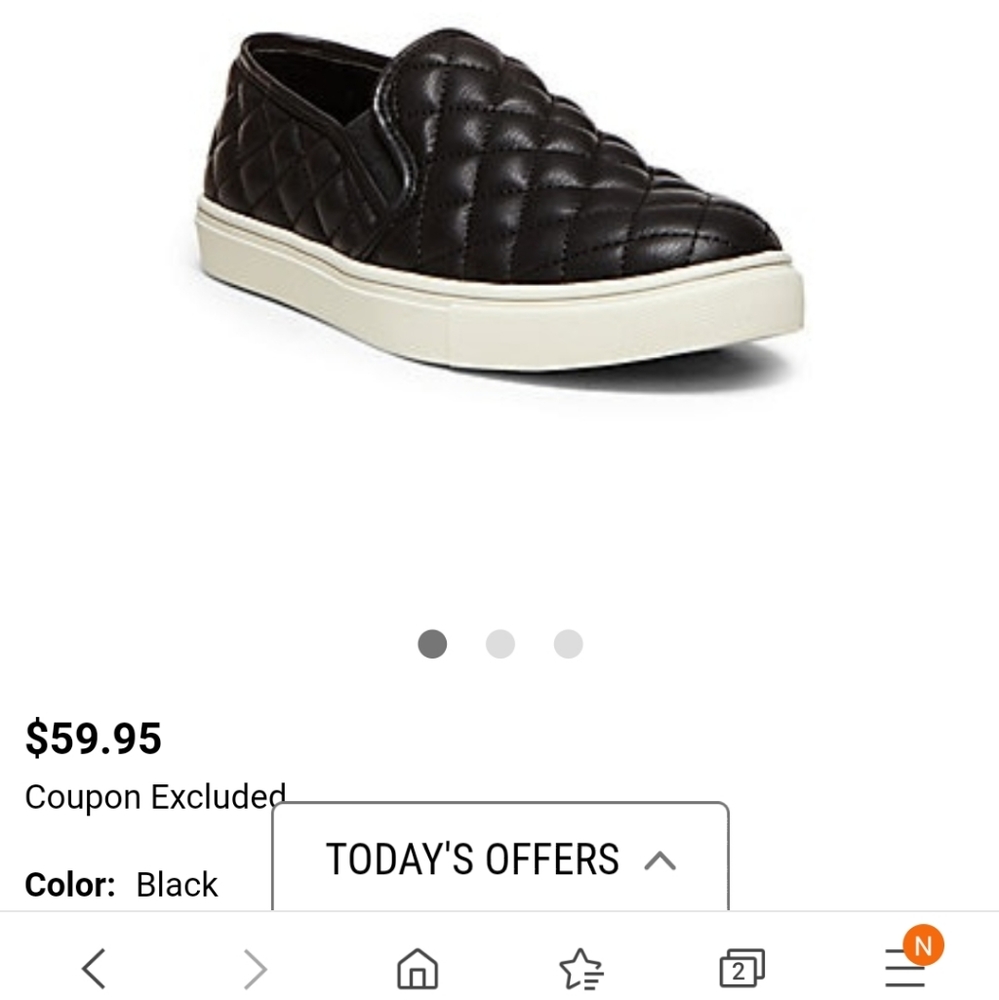Click the grayed-out forward arrow icon

(x=256, y=968)
